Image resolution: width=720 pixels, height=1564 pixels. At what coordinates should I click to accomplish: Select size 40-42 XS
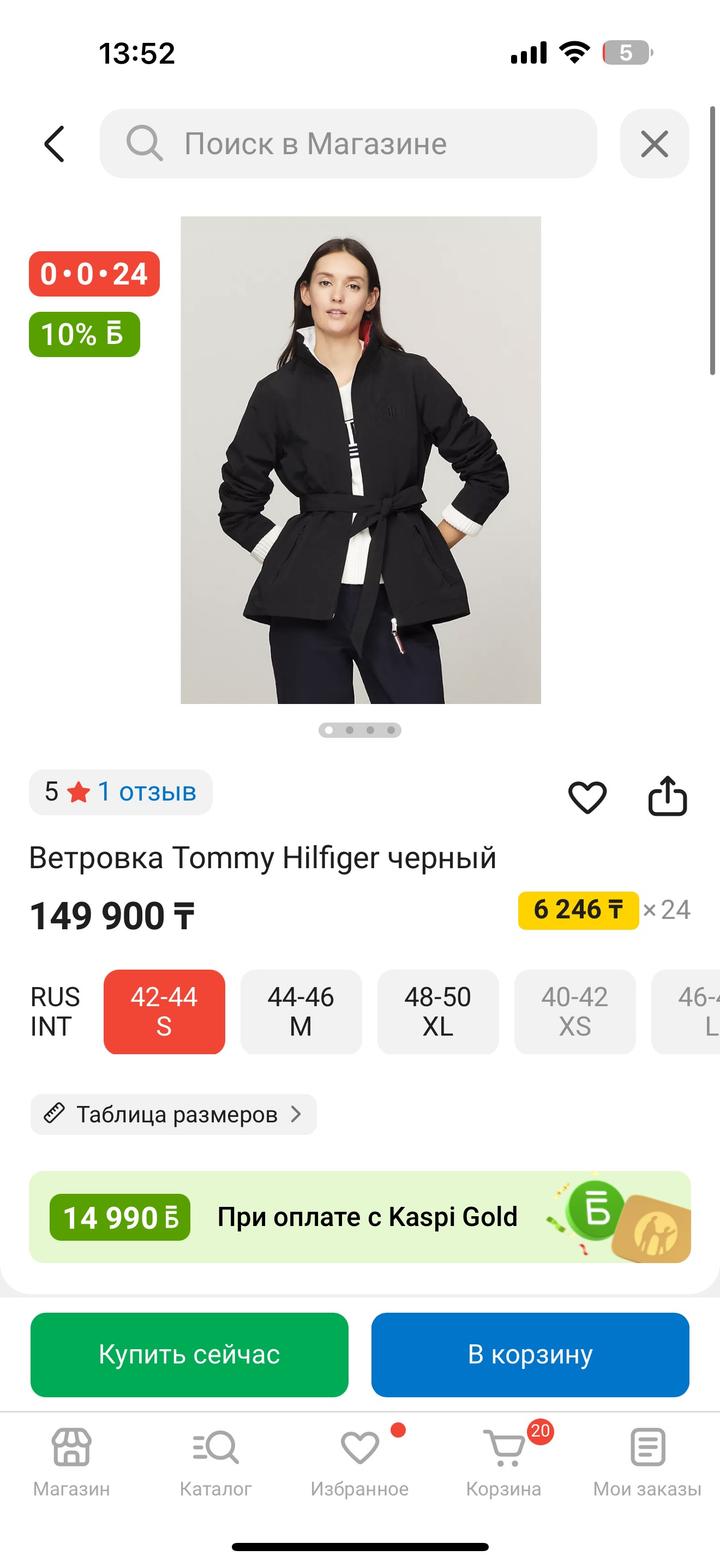coord(574,1011)
